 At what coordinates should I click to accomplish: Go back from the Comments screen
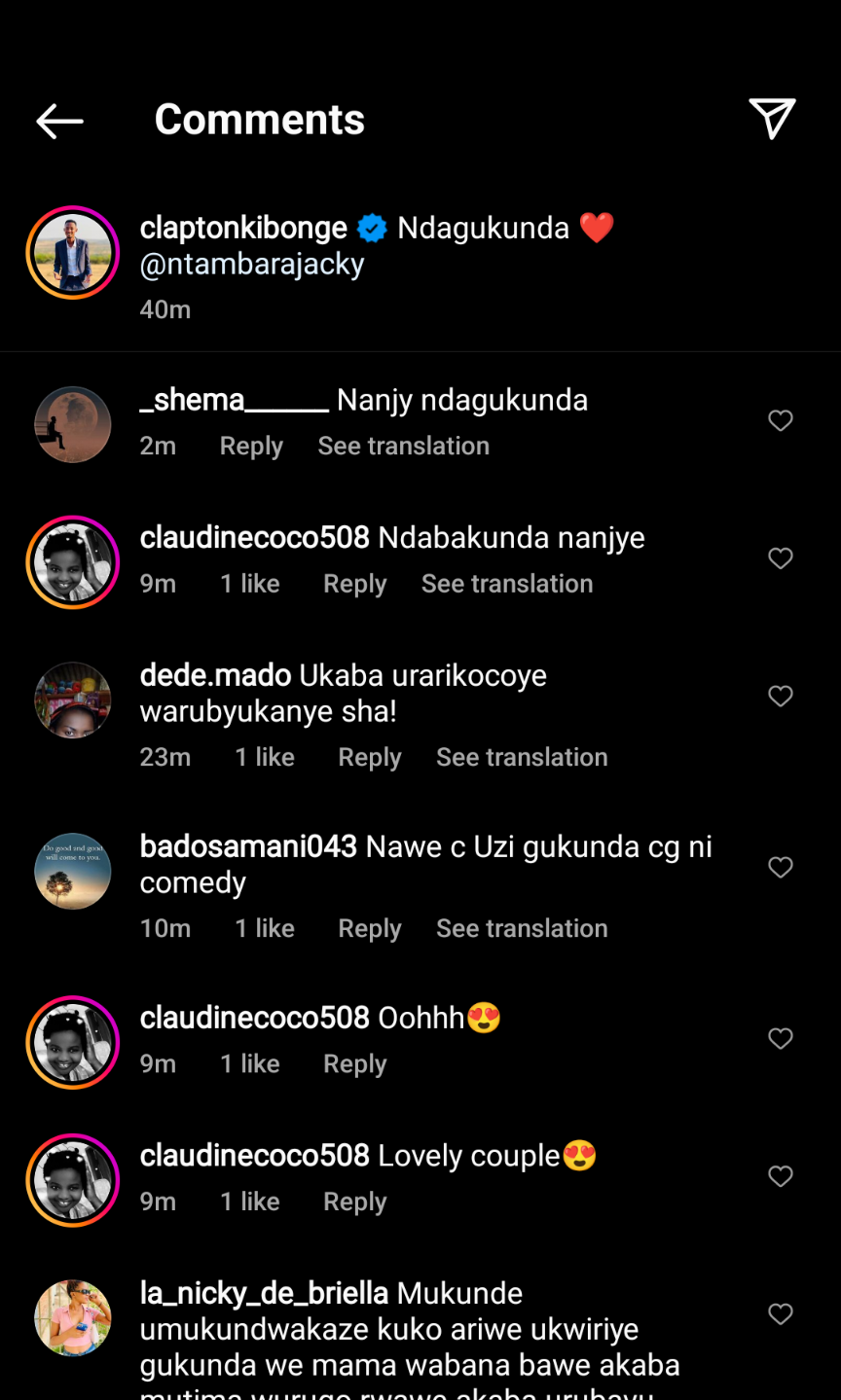point(59,121)
